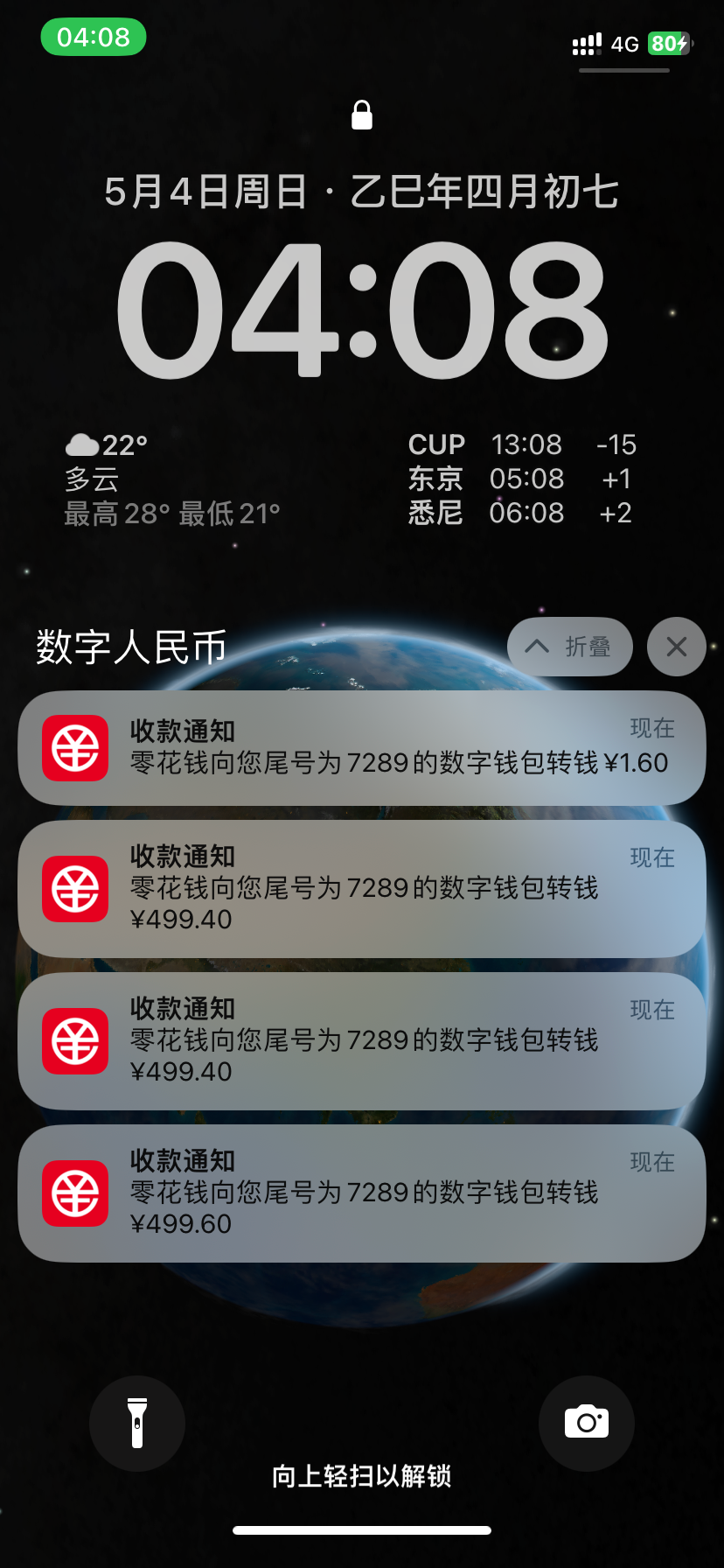The width and height of the screenshot is (724, 1568).
Task: Collapse the 数字人民币 notification stack
Action: coord(569,647)
